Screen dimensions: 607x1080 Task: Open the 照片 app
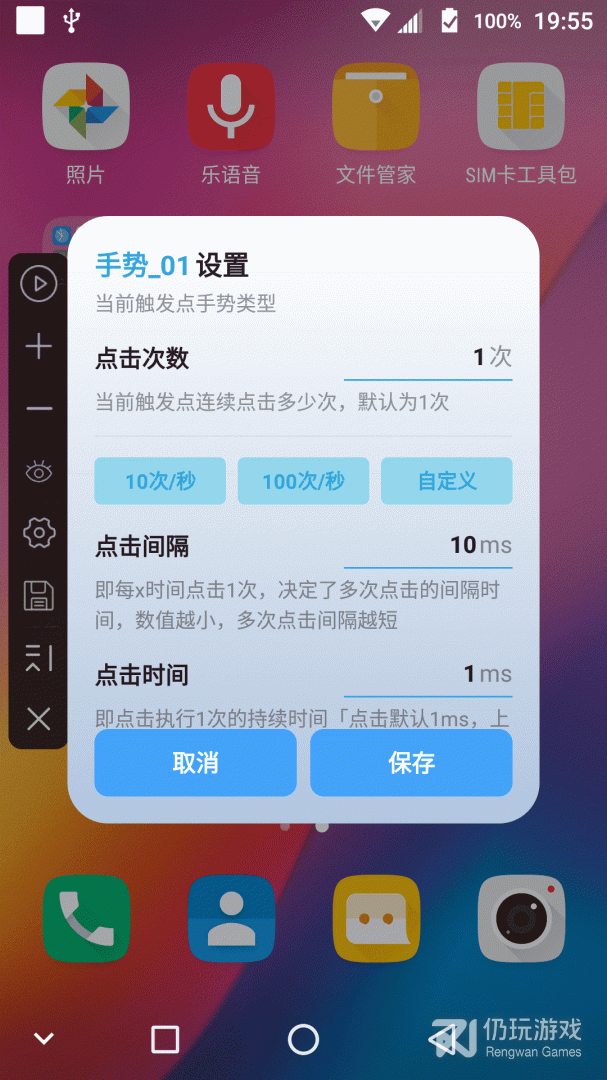click(x=86, y=125)
